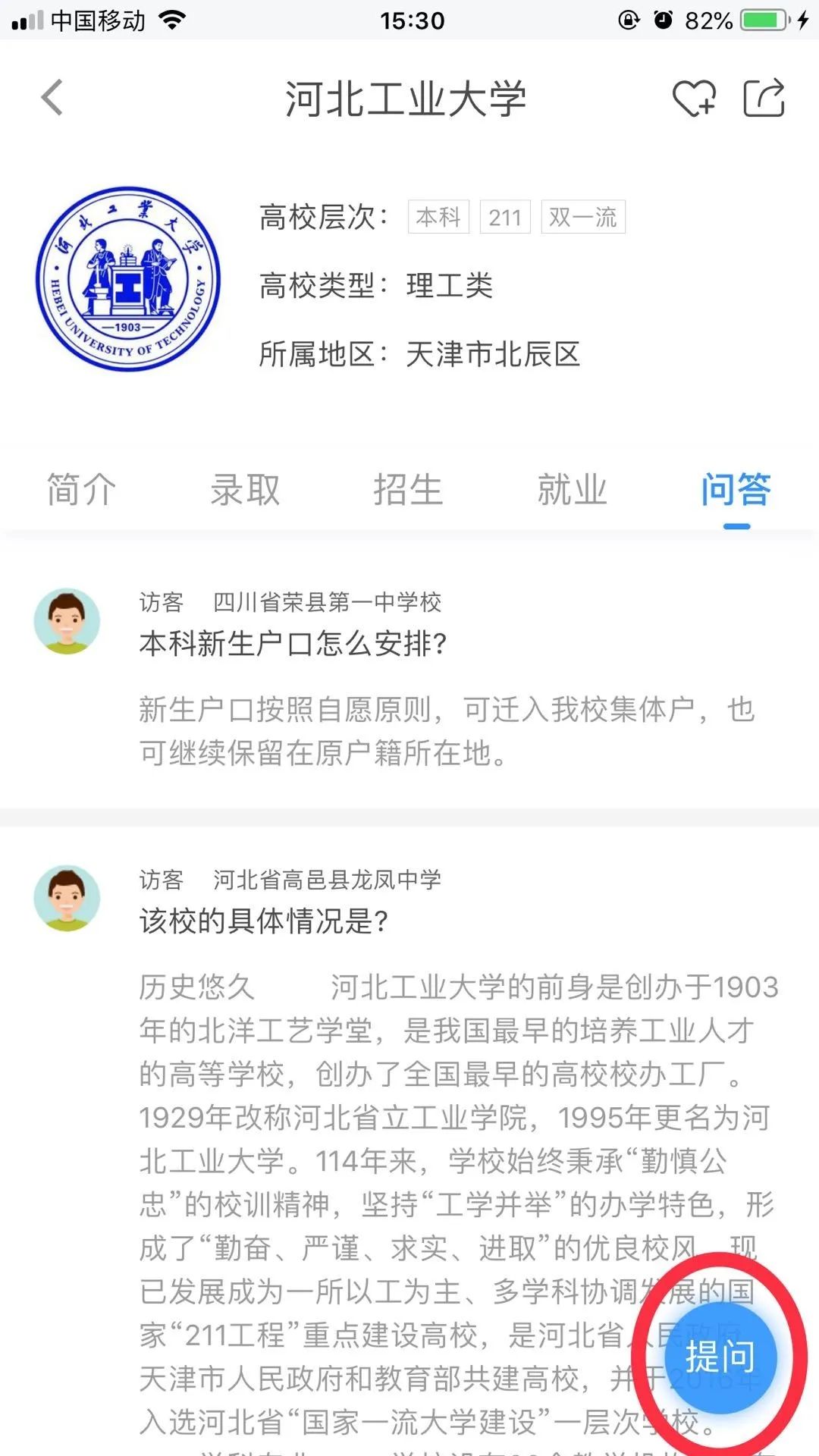Image resolution: width=819 pixels, height=1456 pixels.
Task: Select the 招生 tab
Action: point(408,489)
